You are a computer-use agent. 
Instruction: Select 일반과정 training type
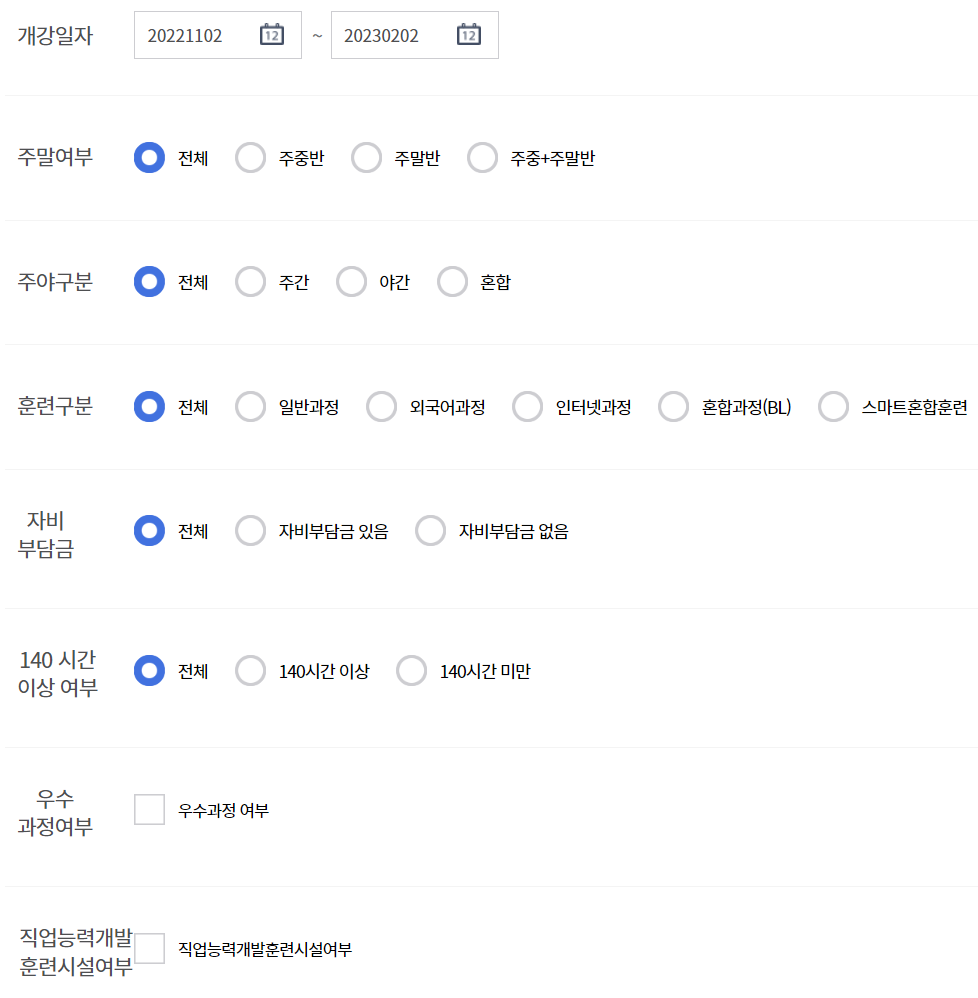(251, 406)
